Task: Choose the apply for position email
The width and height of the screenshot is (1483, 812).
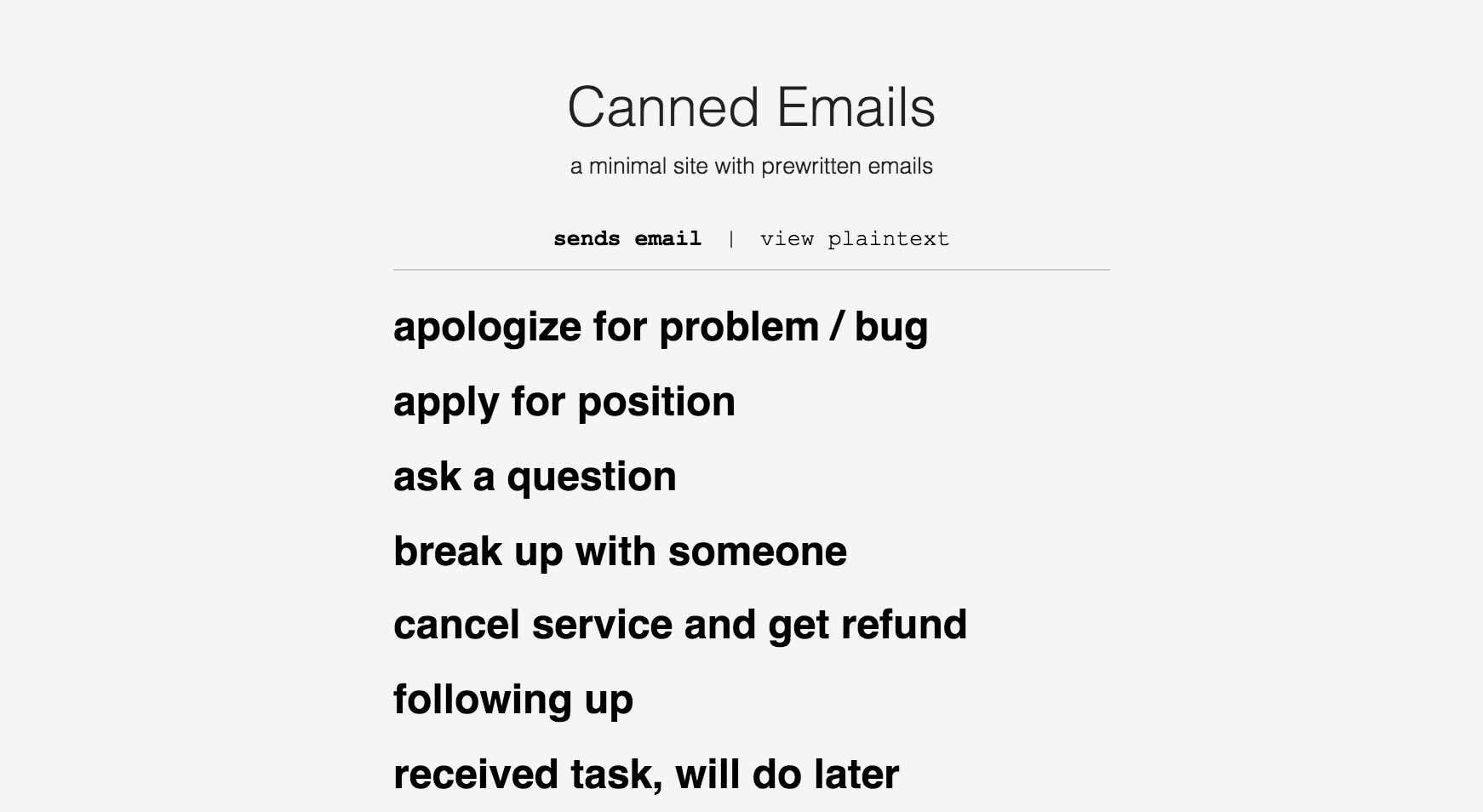Action: [564, 402]
